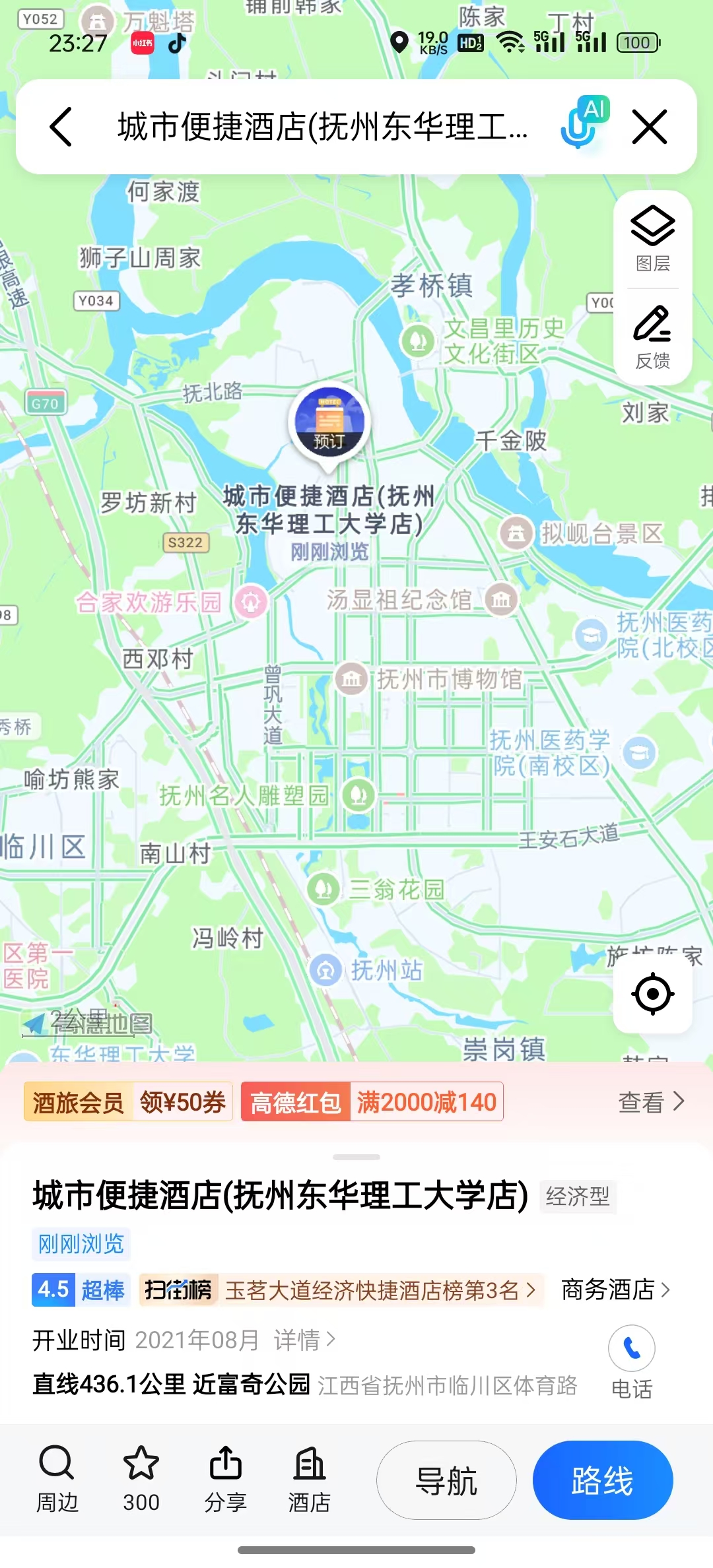Plan a 路线 route to the hotel

point(603,1480)
